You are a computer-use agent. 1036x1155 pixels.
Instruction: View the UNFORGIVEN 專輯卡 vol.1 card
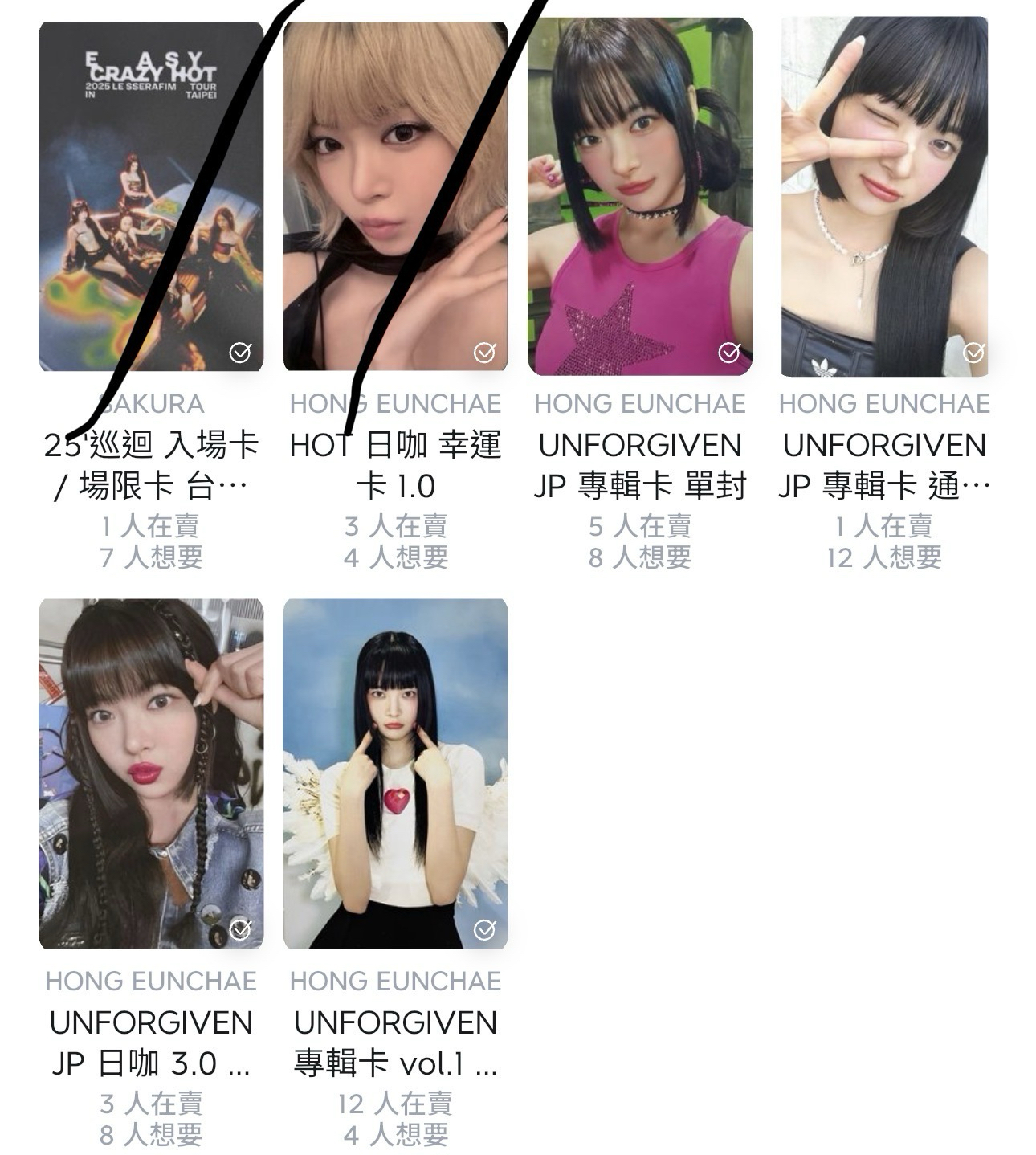pyautogui.click(x=395, y=773)
